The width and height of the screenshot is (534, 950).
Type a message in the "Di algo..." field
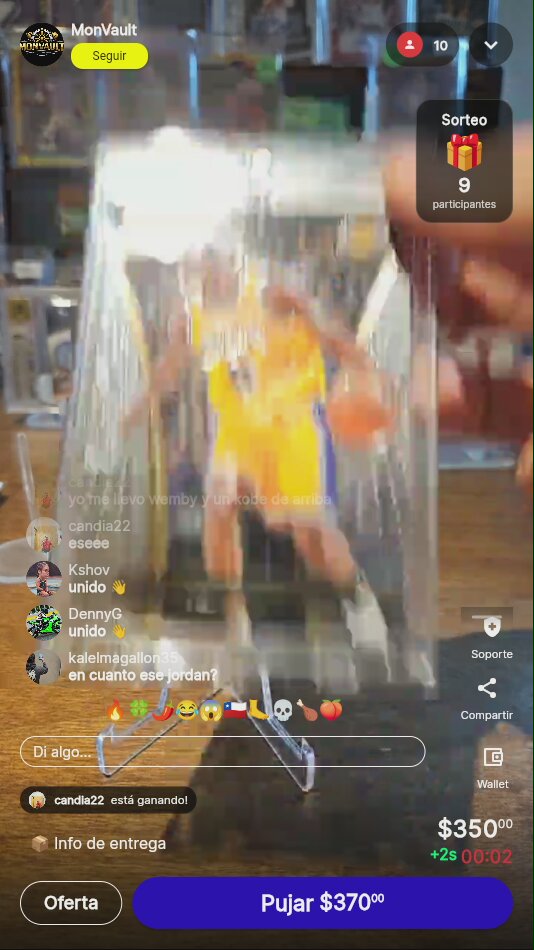point(222,752)
